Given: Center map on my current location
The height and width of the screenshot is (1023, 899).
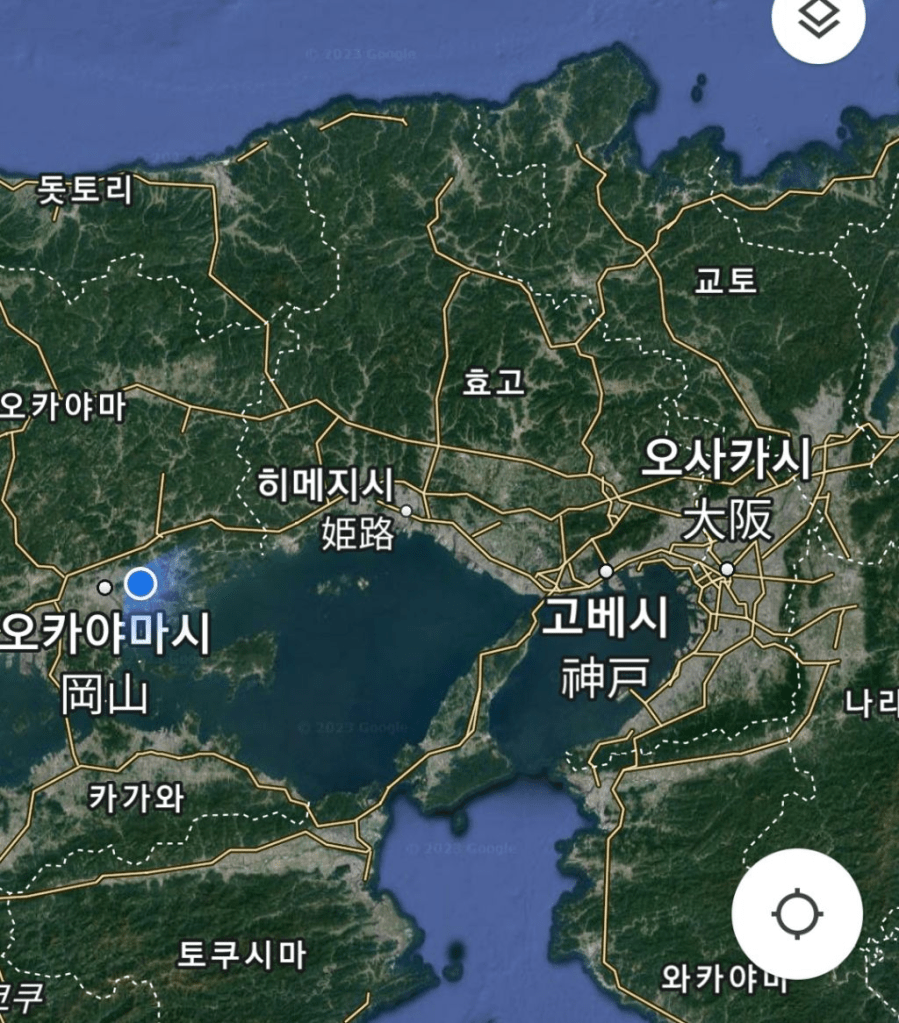Looking at the screenshot, I should click(x=797, y=913).
